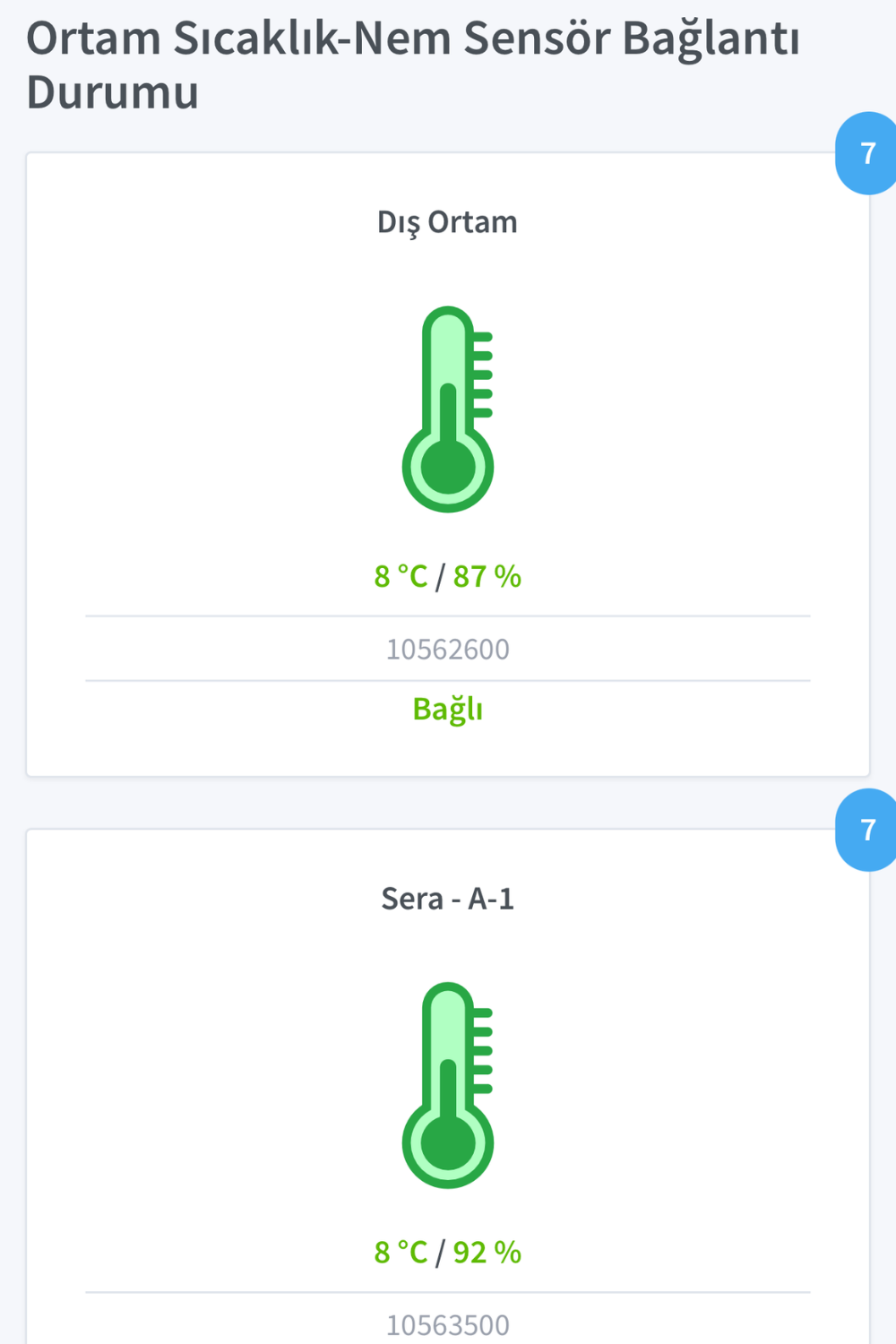The image size is (896, 1344).
Task: Click the thermometer bulb on Dış Ortam card
Action: tap(448, 466)
